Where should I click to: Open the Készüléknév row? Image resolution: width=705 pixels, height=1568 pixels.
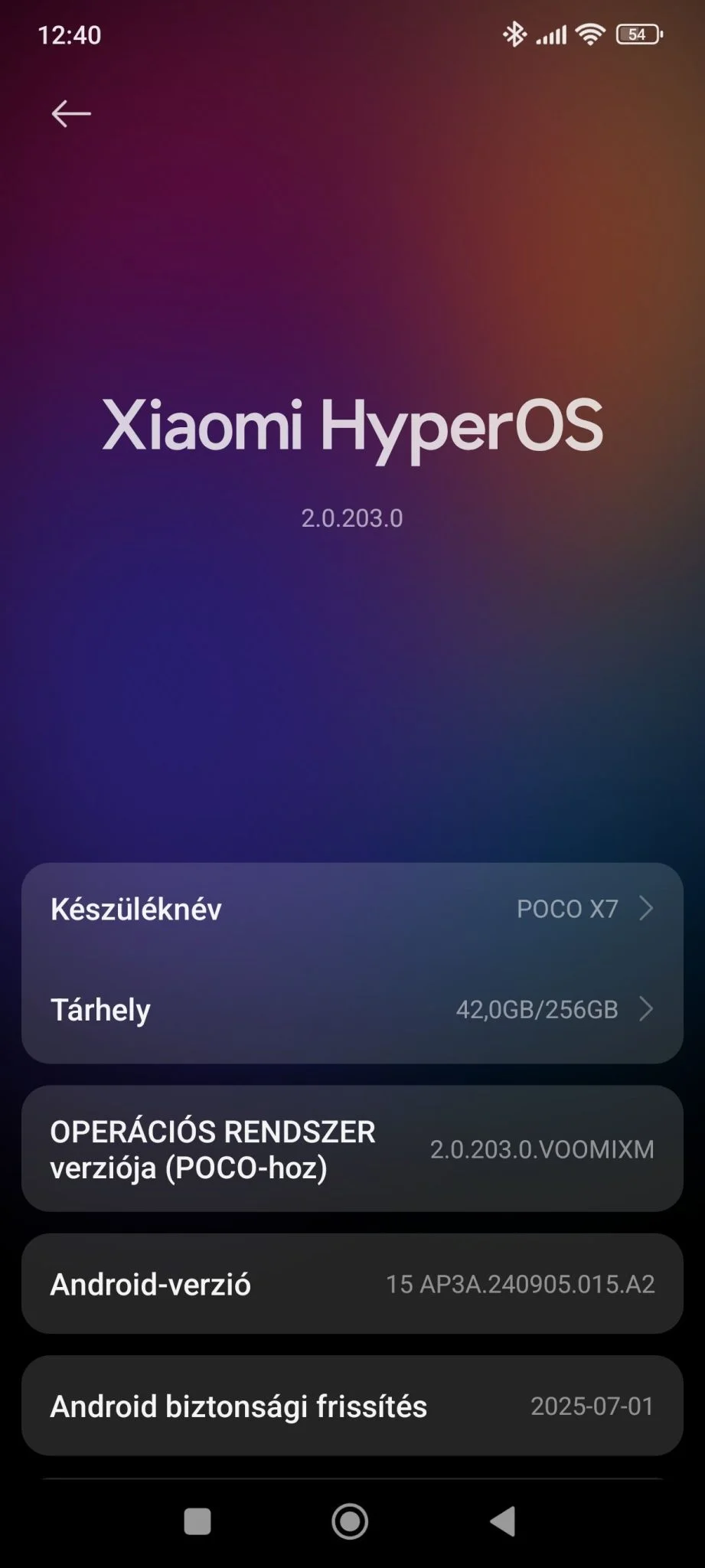pyautogui.click(x=352, y=909)
